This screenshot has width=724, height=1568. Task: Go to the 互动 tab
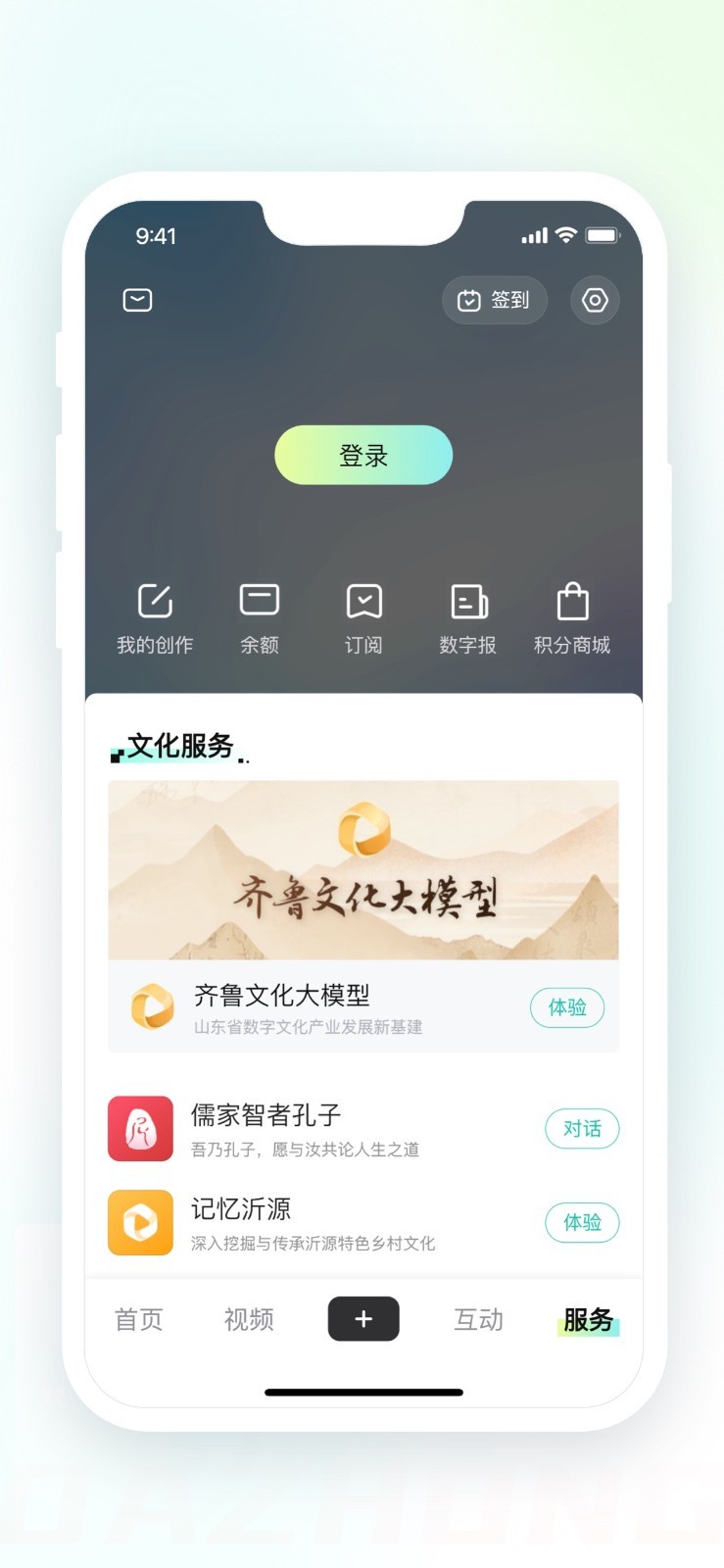click(478, 1320)
